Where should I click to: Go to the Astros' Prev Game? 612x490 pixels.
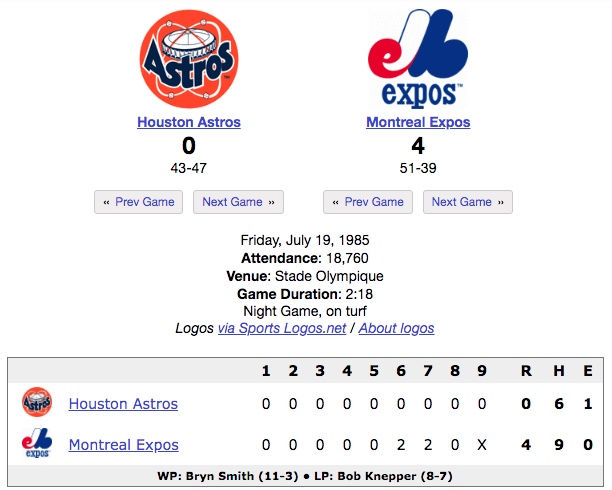[139, 202]
